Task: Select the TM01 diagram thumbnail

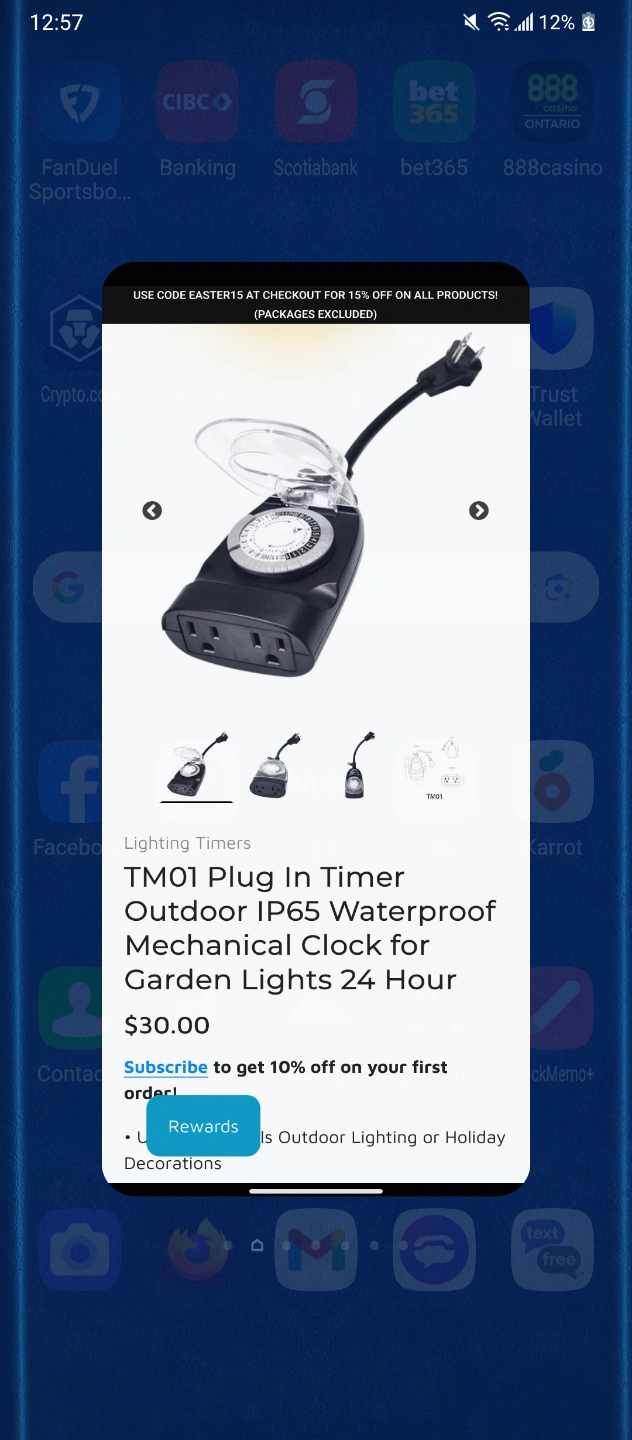Action: click(435, 767)
